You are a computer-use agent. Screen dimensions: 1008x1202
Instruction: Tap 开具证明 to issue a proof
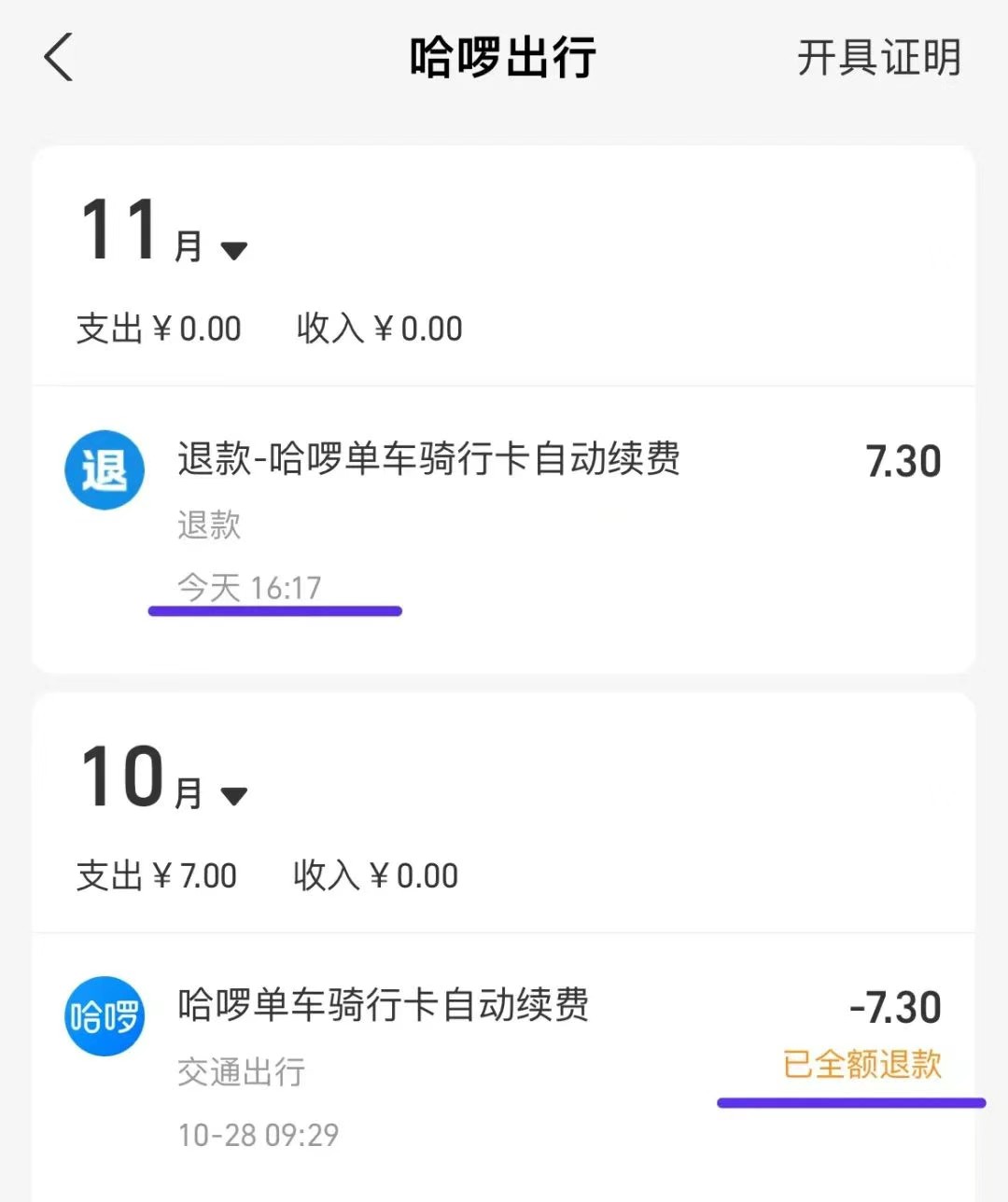(x=878, y=58)
